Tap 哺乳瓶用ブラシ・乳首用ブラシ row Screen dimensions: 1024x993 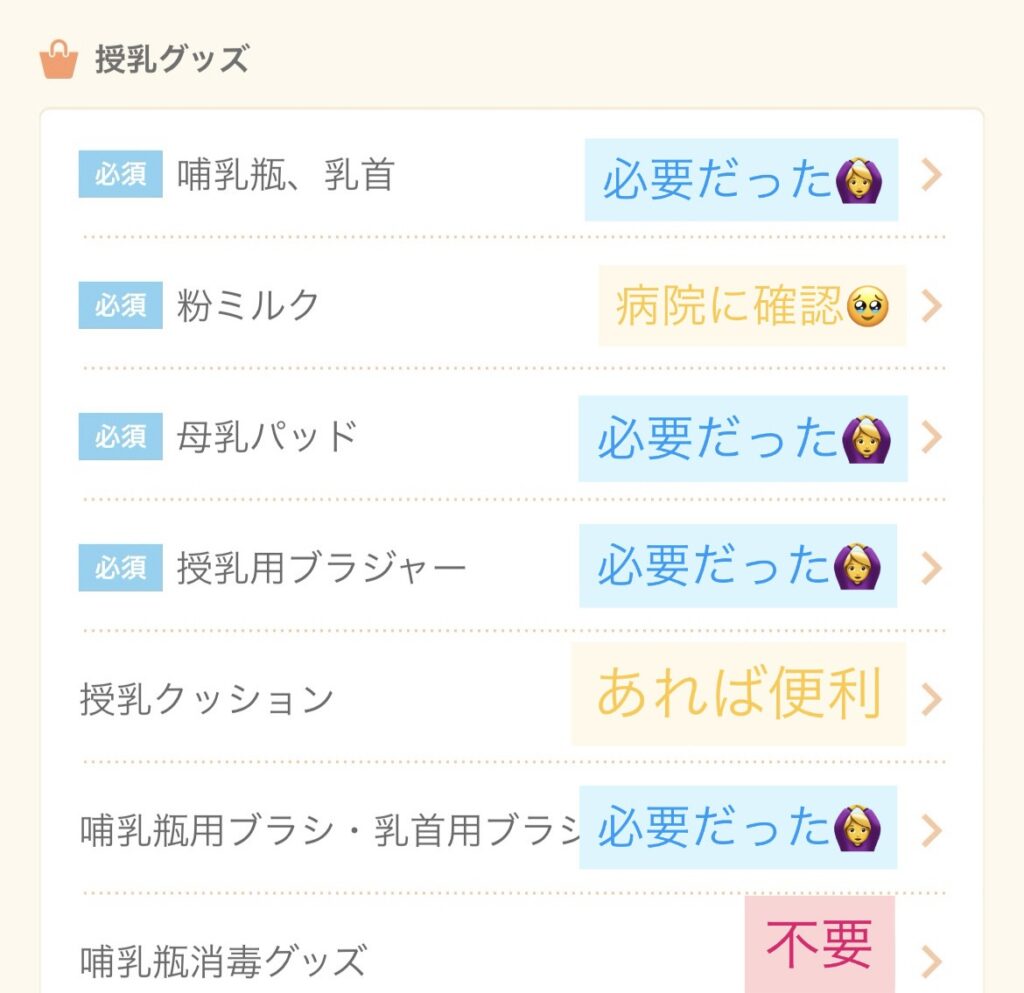(330, 831)
